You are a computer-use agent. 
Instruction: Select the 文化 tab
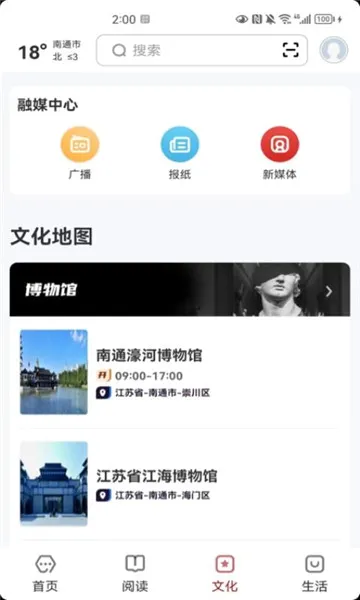click(x=225, y=574)
